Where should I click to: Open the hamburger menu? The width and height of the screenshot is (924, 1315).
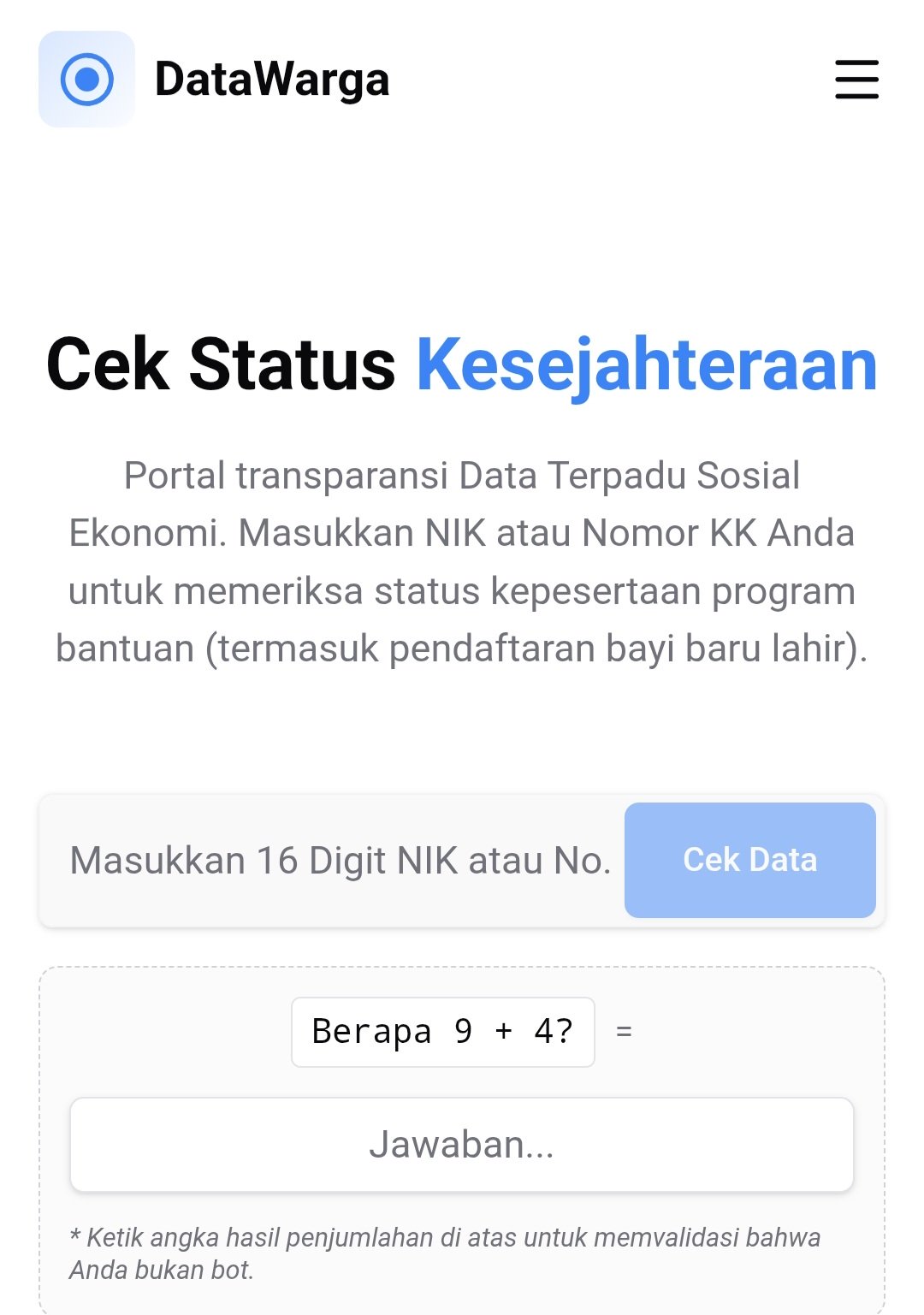click(x=856, y=80)
